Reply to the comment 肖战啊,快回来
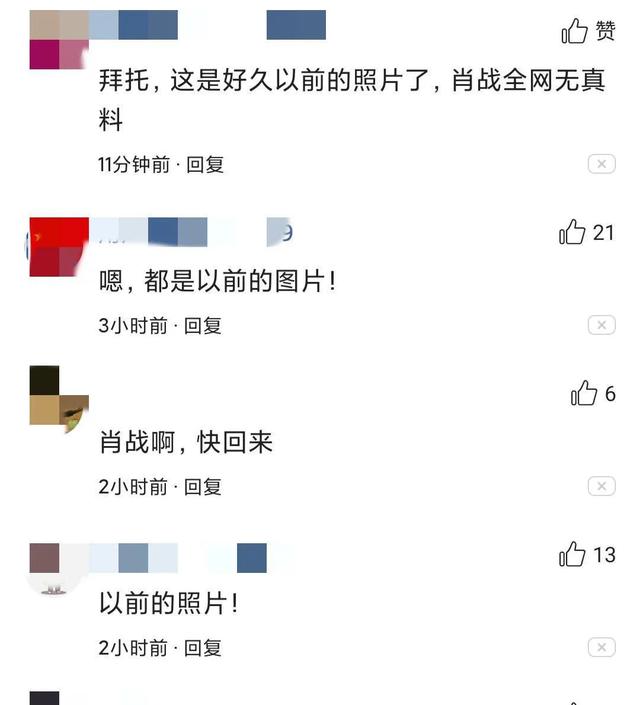The image size is (640, 705). [x=203, y=487]
